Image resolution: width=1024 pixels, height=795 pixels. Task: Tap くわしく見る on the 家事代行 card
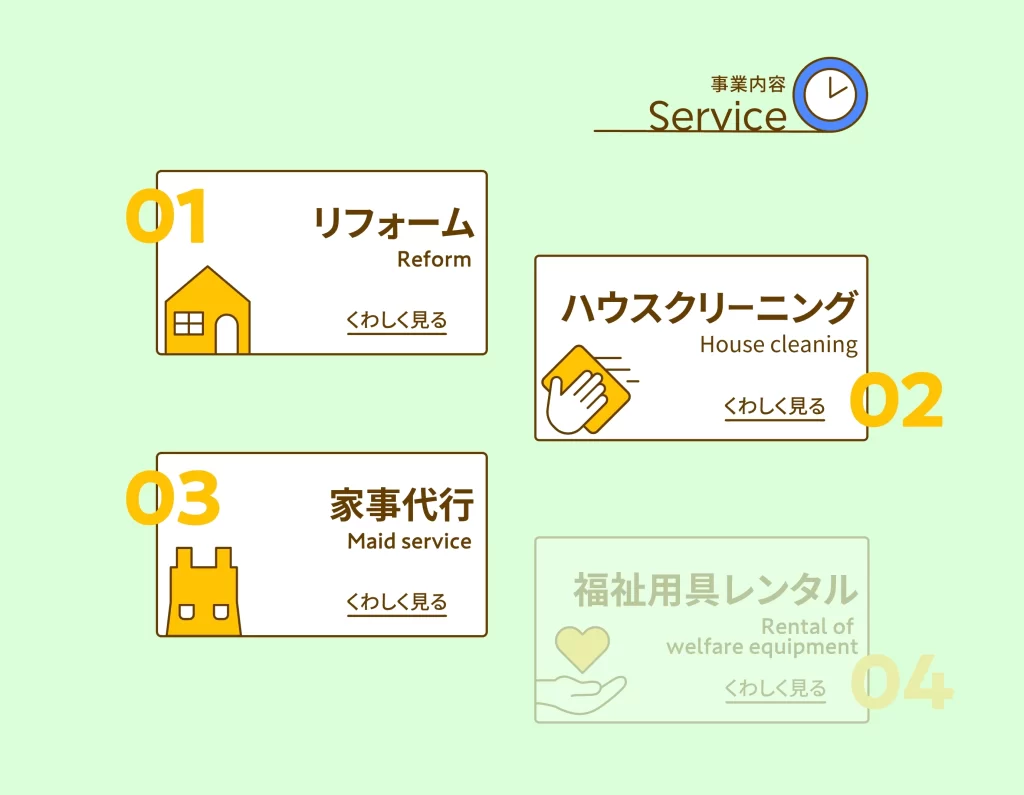[x=396, y=602]
